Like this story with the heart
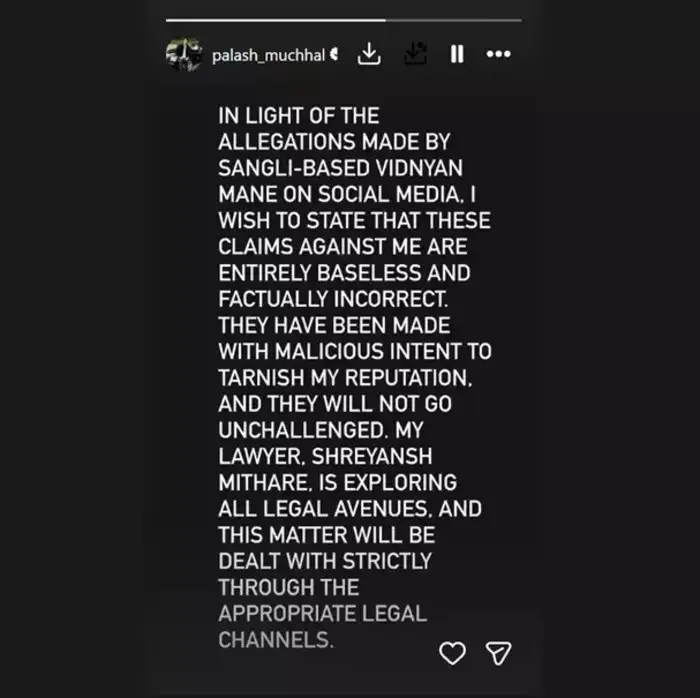Viewport: 700px width, 698px height. point(453,653)
